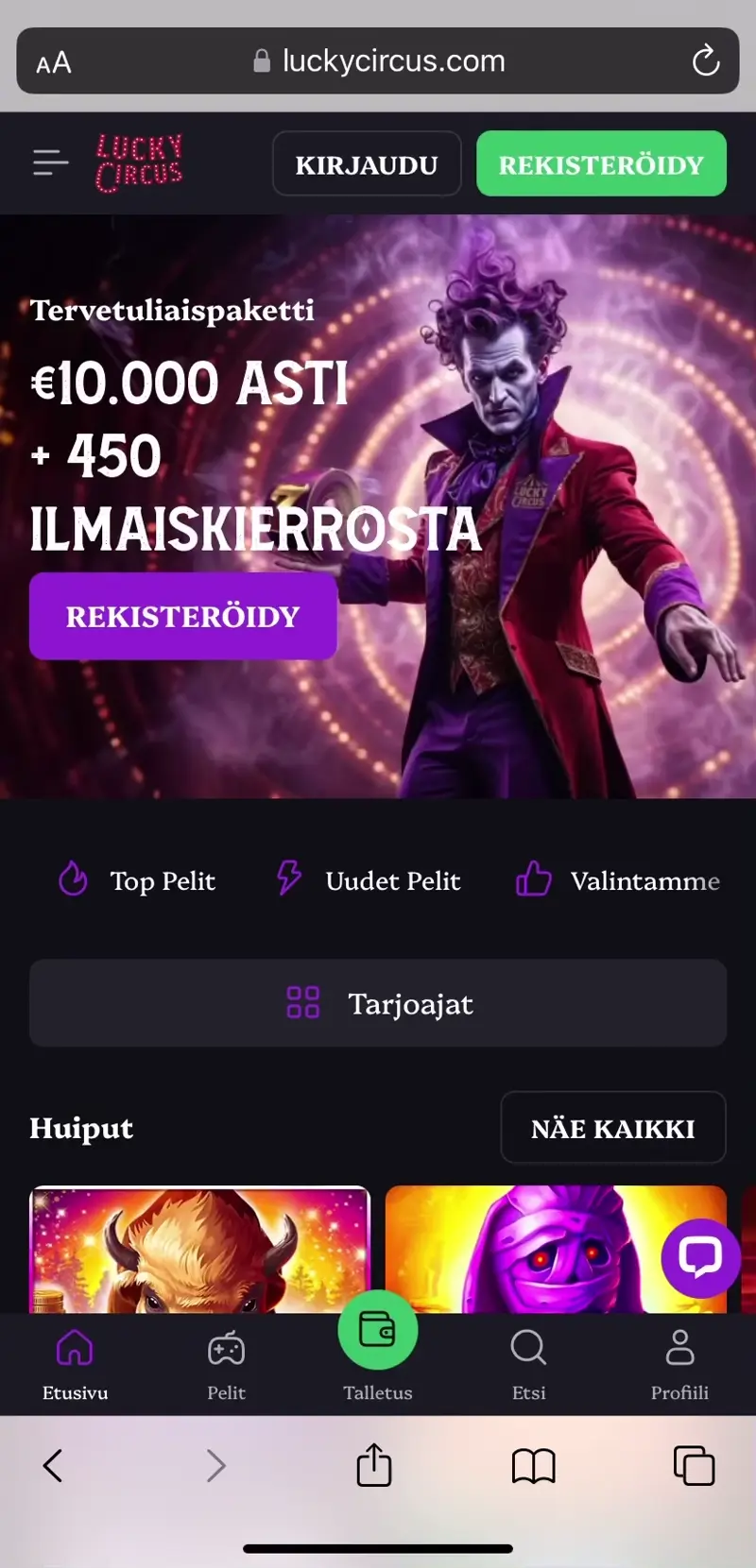The width and height of the screenshot is (756, 1568).
Task: Open the Talletus deposit button
Action: [x=378, y=1332]
